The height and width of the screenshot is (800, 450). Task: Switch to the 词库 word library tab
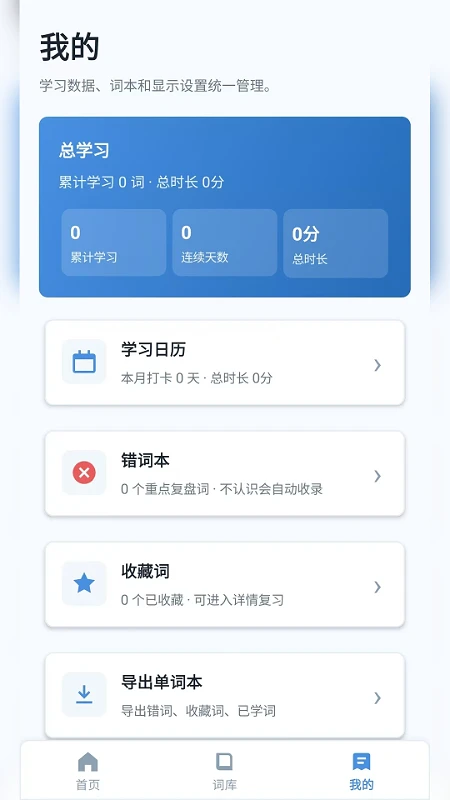(x=224, y=771)
